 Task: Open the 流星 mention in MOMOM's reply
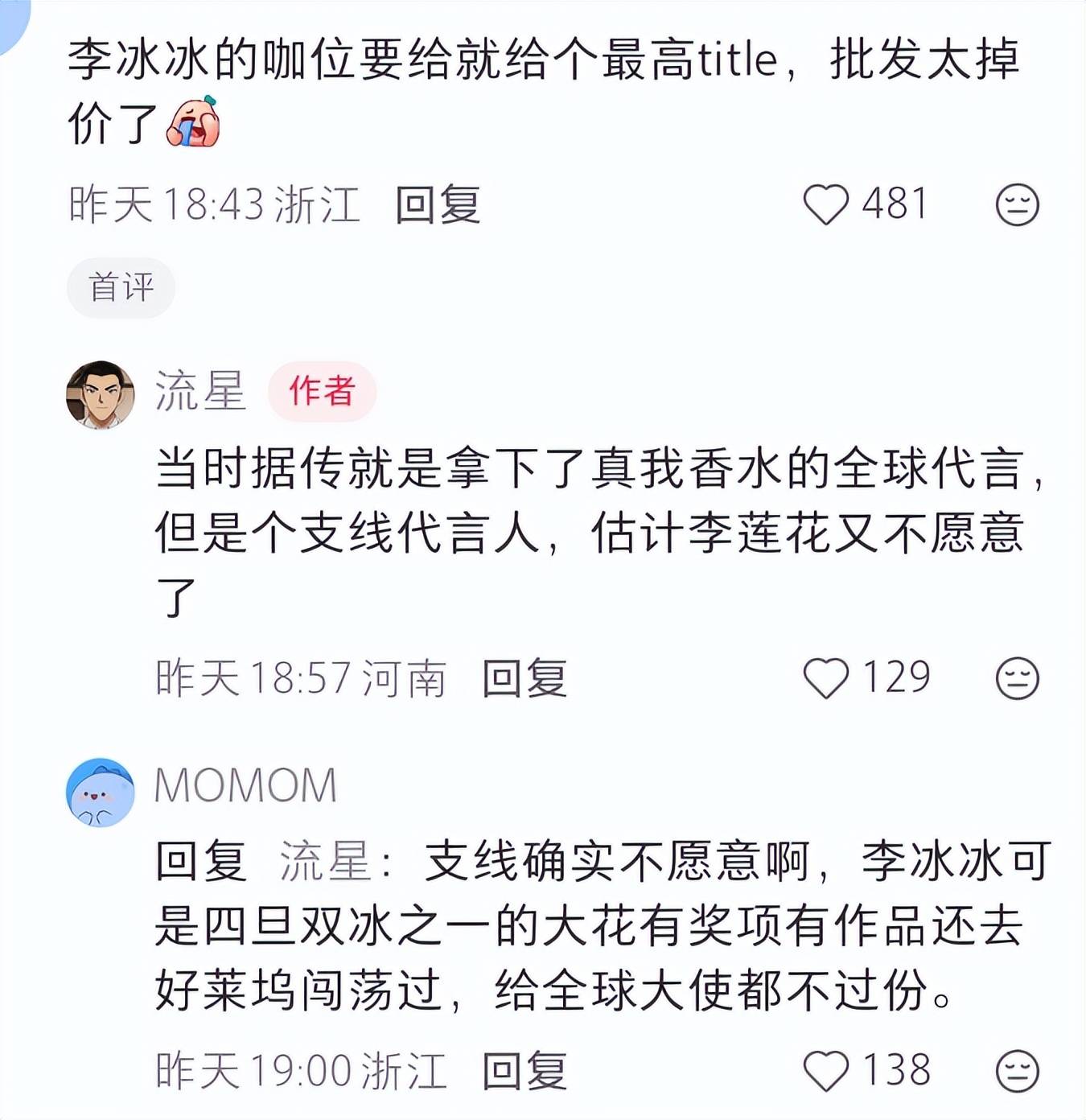(x=324, y=861)
